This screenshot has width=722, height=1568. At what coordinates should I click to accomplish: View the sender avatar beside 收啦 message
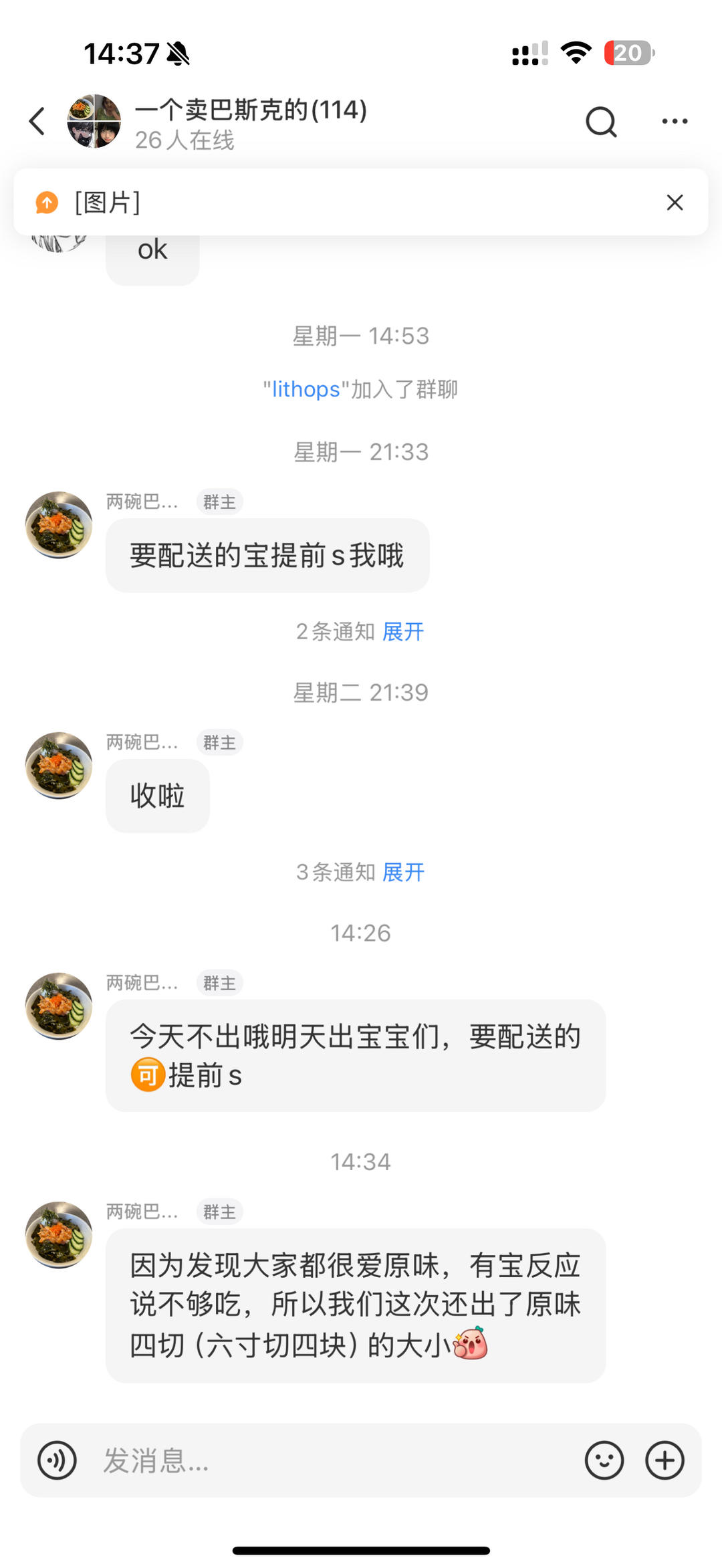click(59, 766)
